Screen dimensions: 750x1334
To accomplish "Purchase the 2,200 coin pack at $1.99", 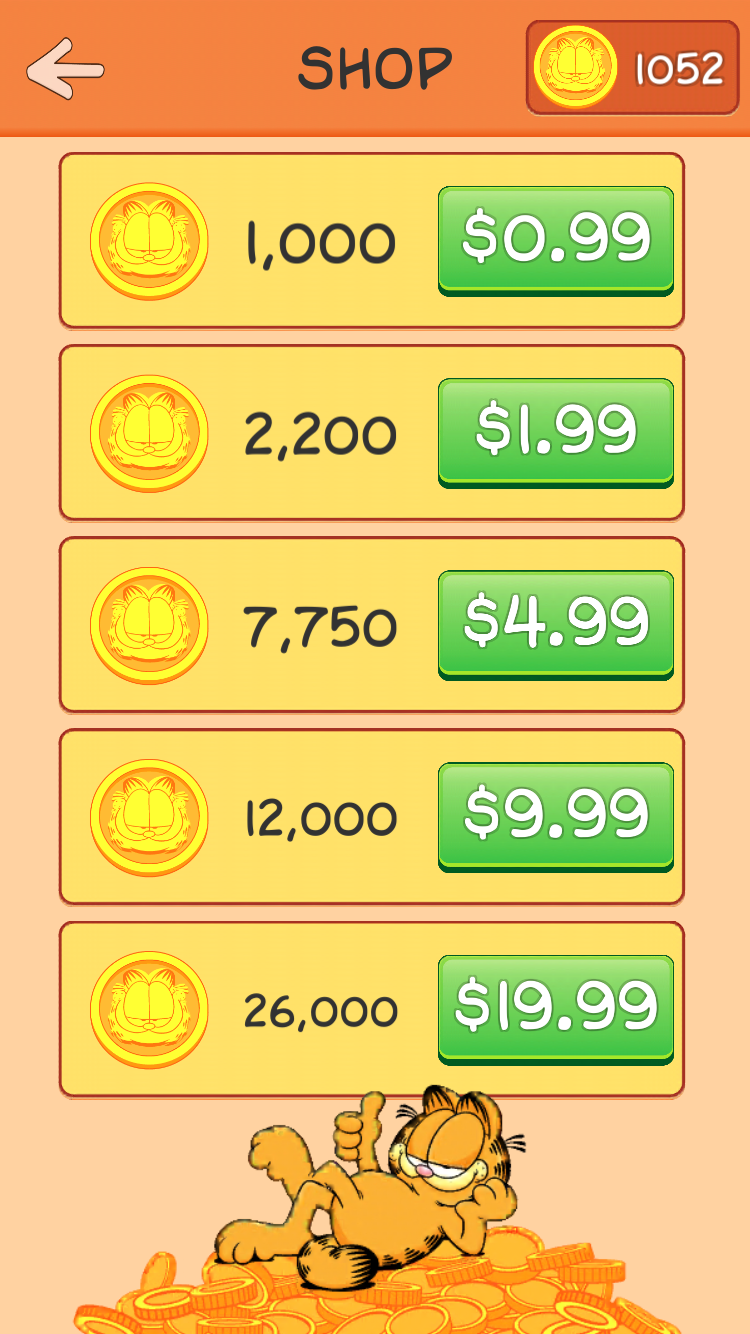I will pos(555,431).
